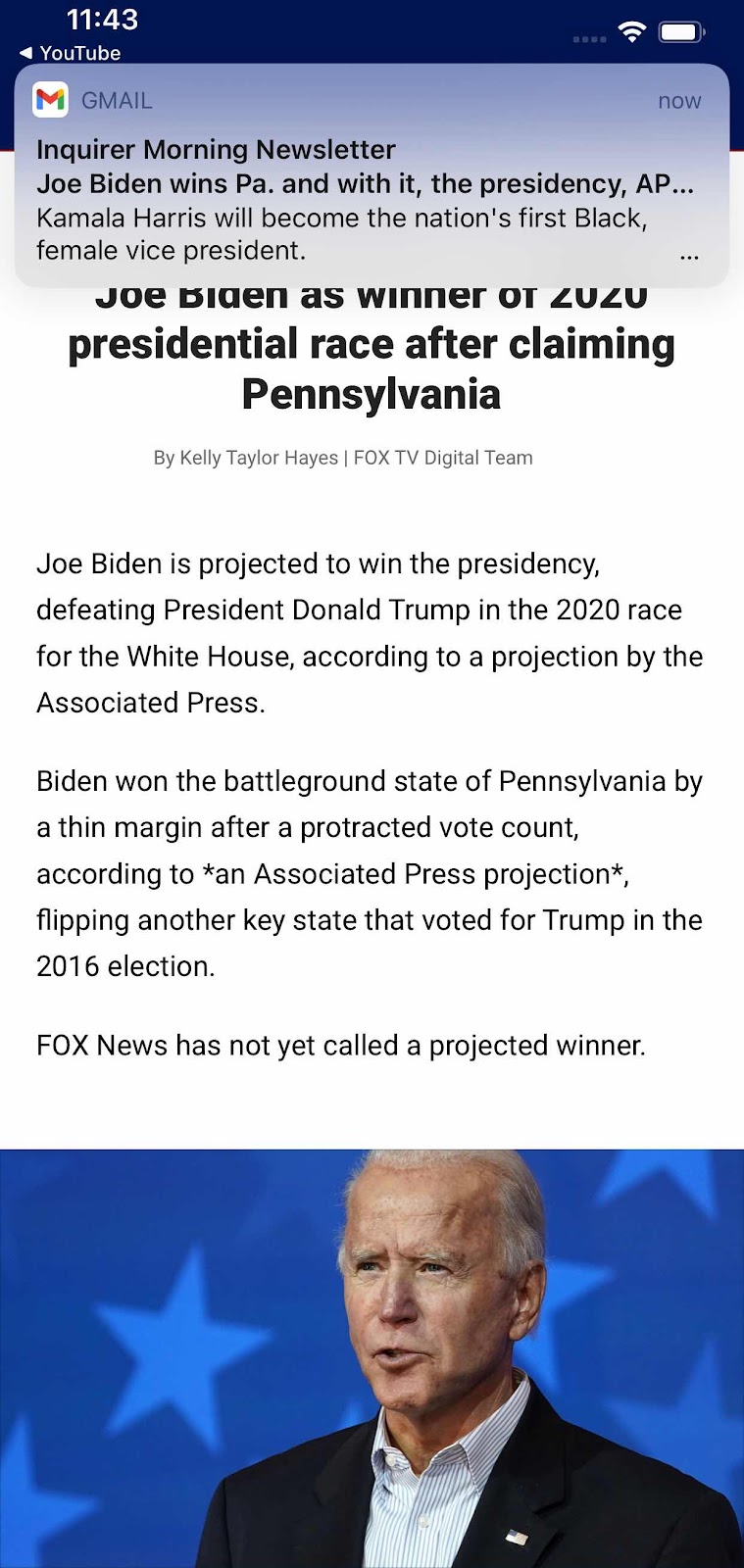Return to YouTube via back link
Screen dimensions: 744x1568
pyautogui.click(x=70, y=53)
